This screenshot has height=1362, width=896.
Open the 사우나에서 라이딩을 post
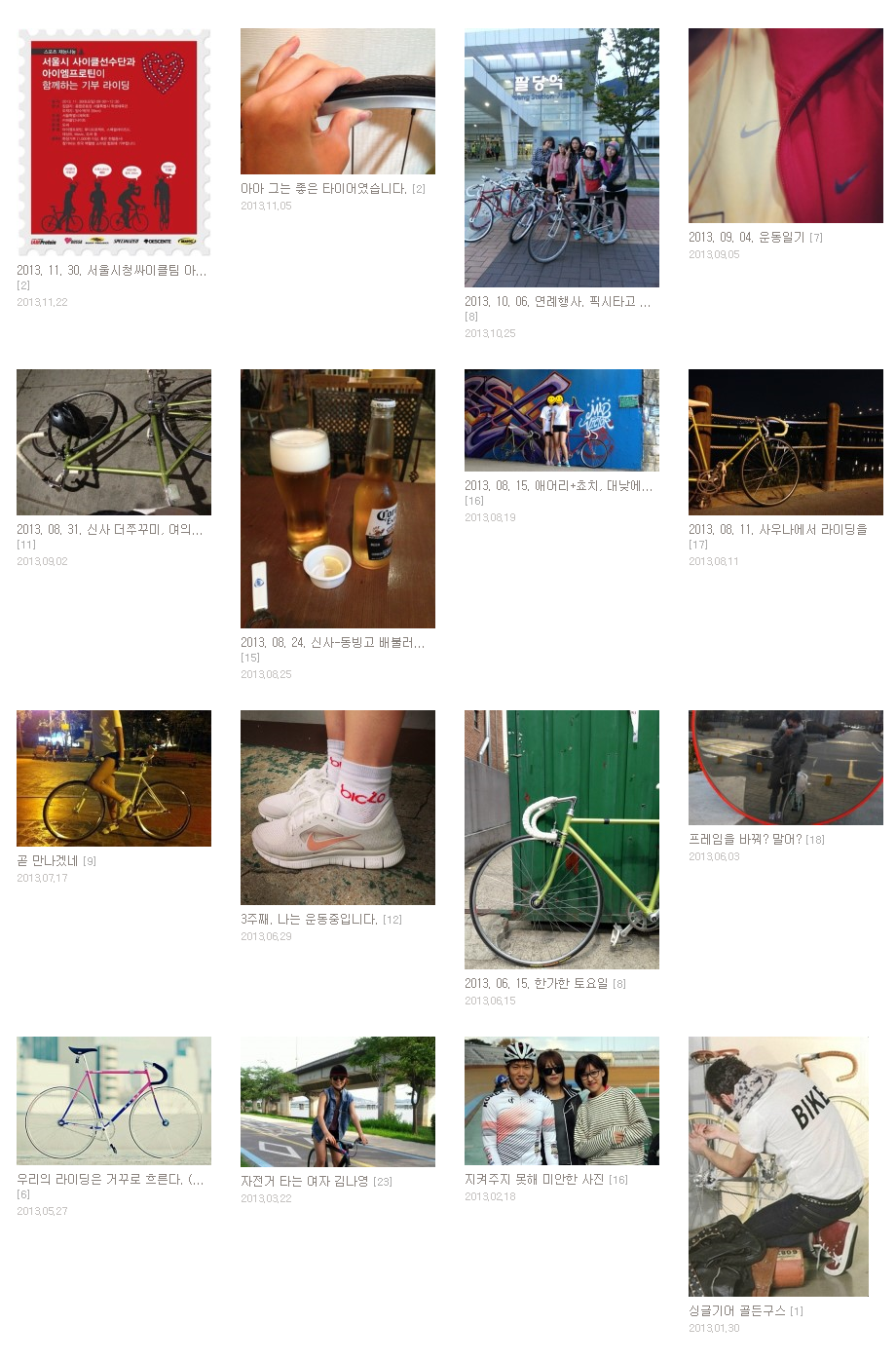pyautogui.click(x=777, y=530)
